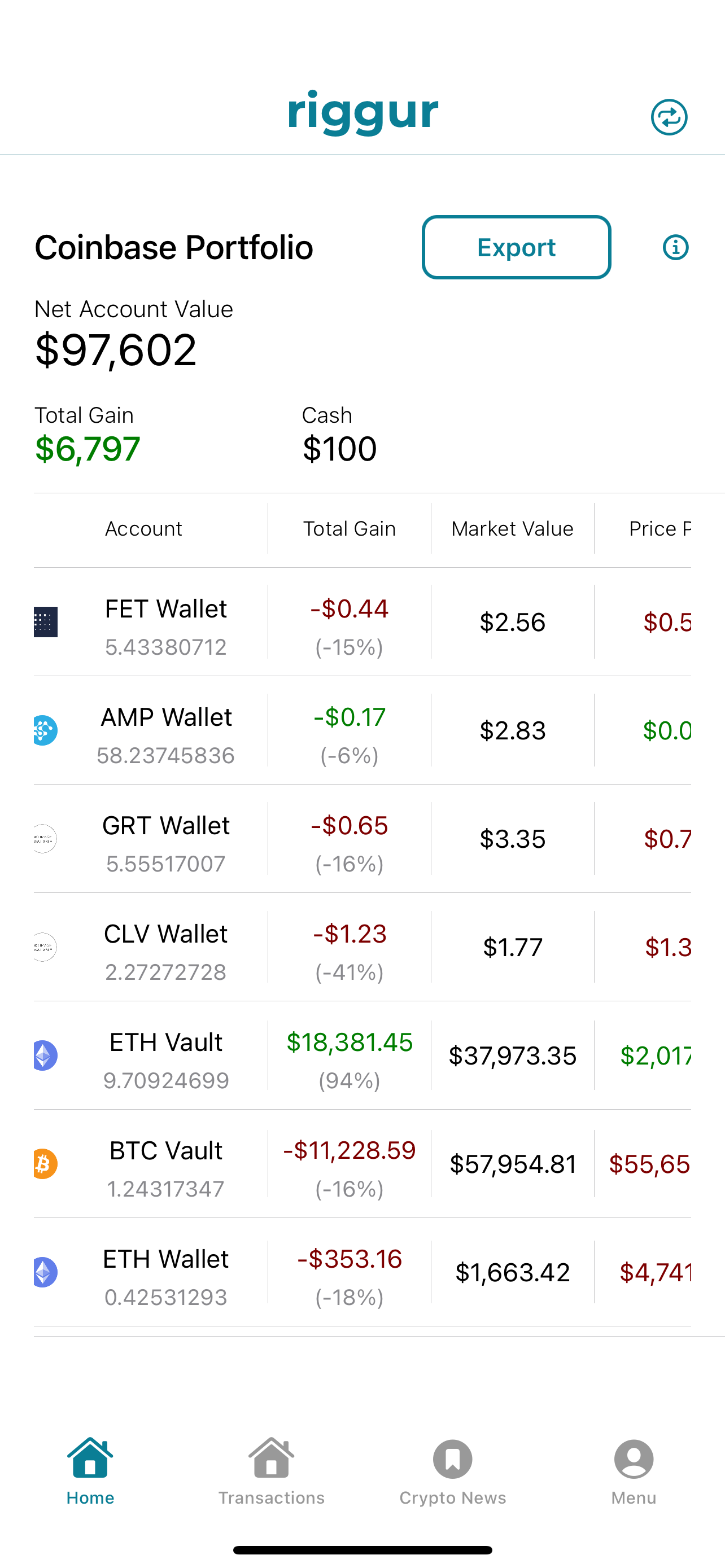The image size is (725, 1568).
Task: Export the Coinbase portfolio
Action: (x=516, y=247)
